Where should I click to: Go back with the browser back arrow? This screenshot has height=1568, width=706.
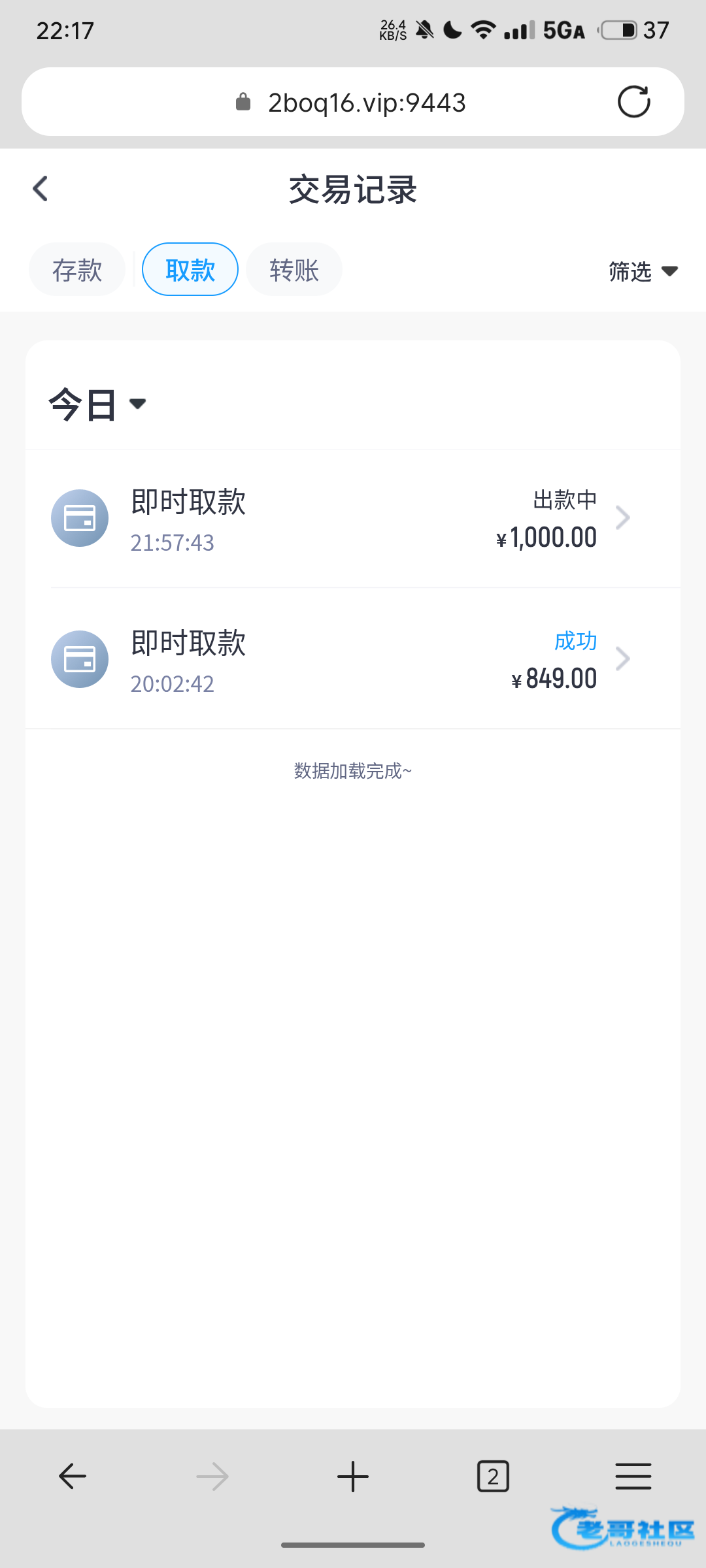coord(73,1477)
